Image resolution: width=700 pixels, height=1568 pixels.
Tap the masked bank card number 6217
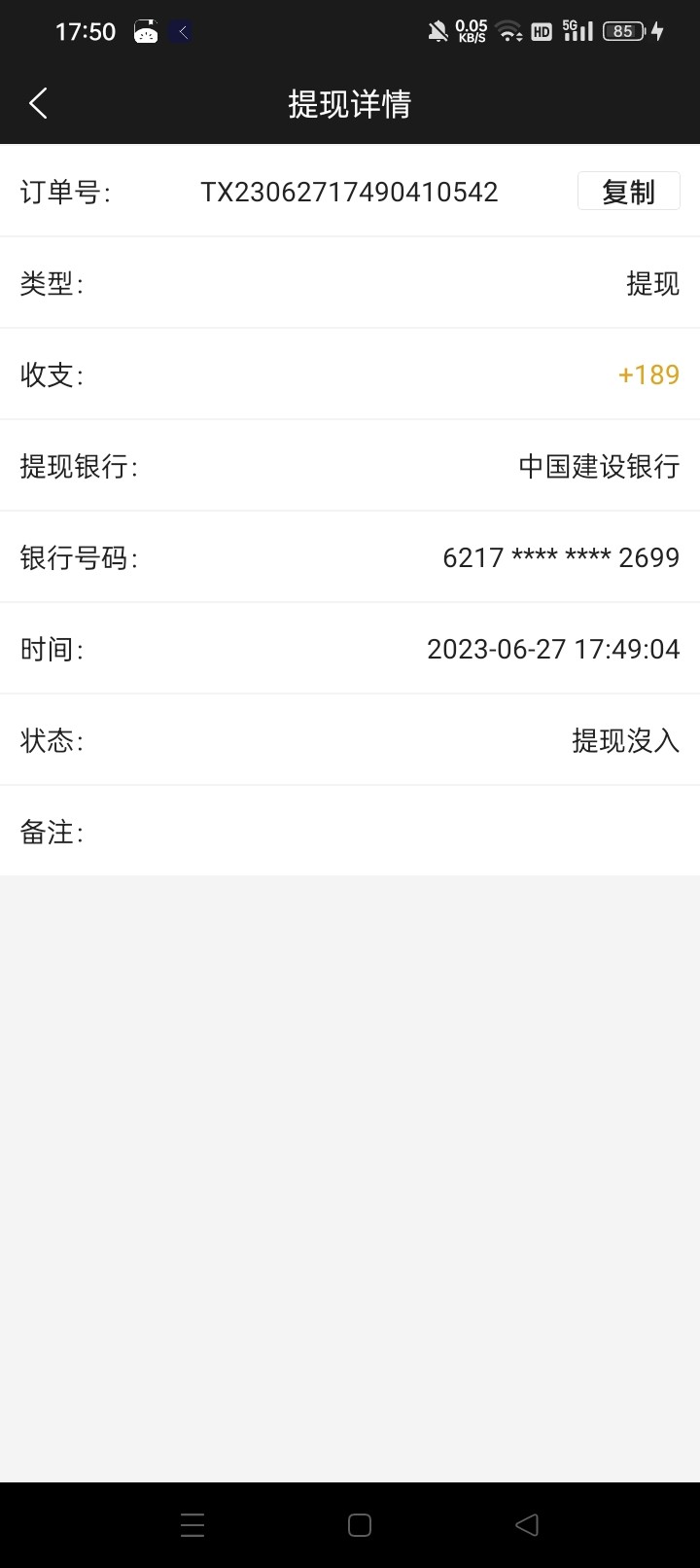(x=561, y=557)
